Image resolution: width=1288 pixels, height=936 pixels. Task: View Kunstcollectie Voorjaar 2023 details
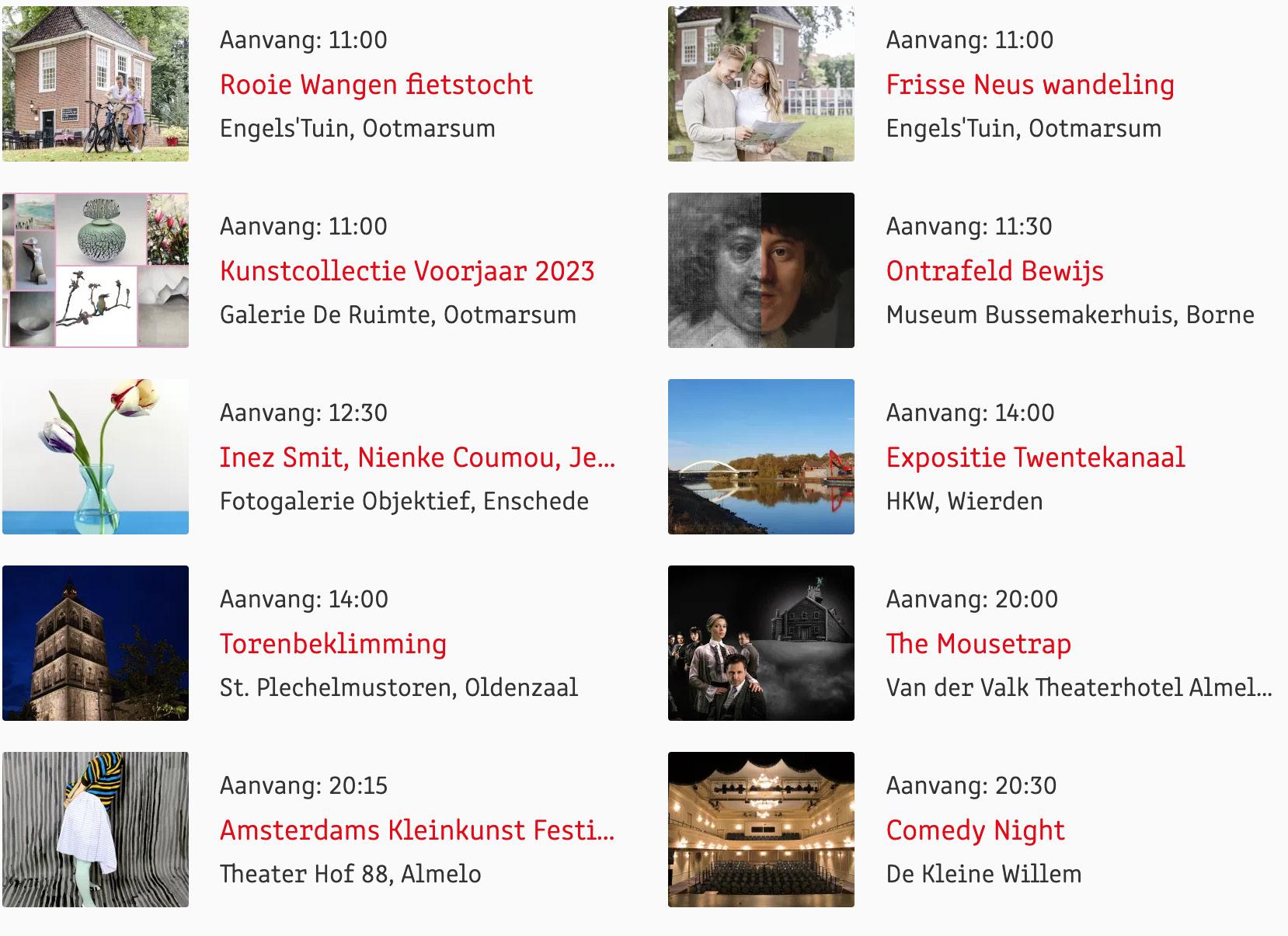(407, 271)
